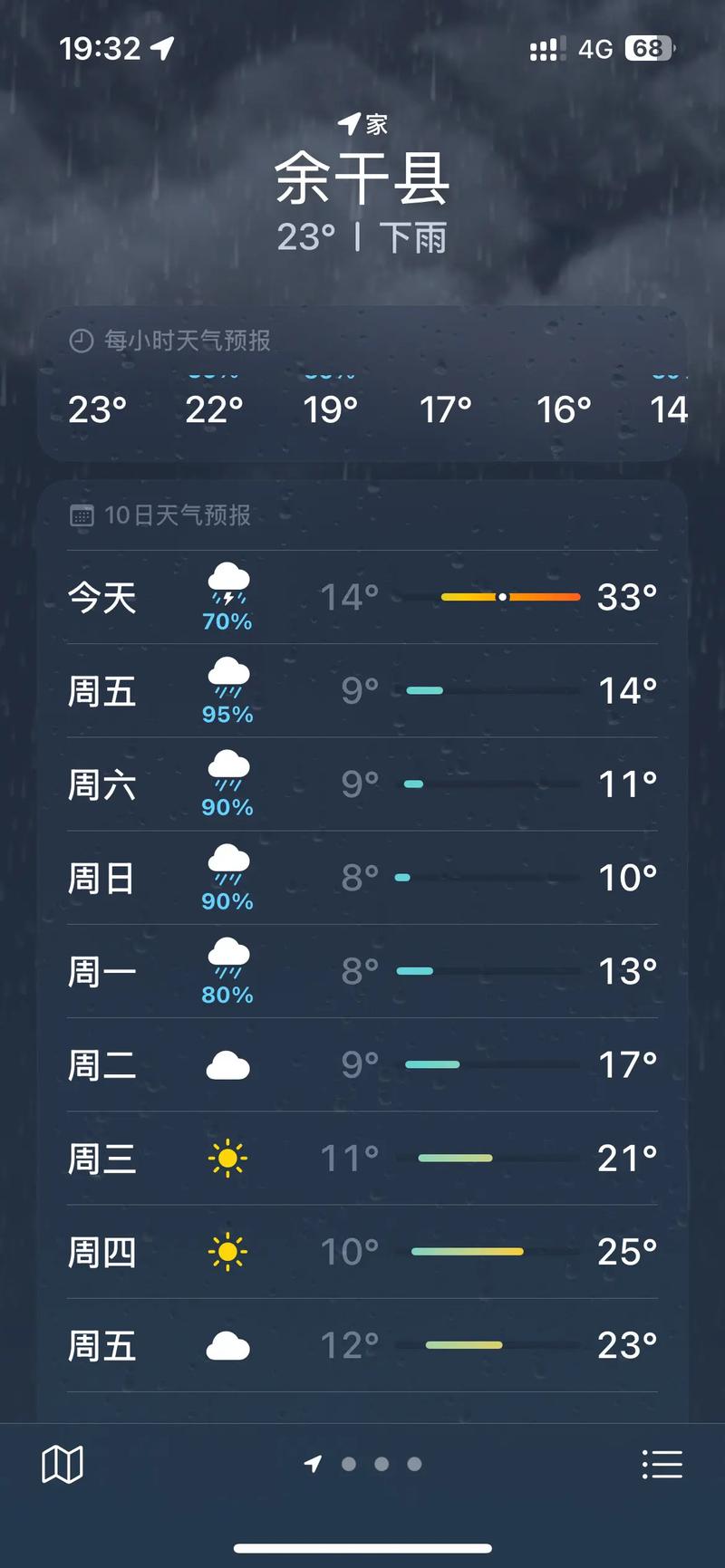The height and width of the screenshot is (1568, 725).
Task: Expand the 周日 forecast row
Action: click(362, 877)
